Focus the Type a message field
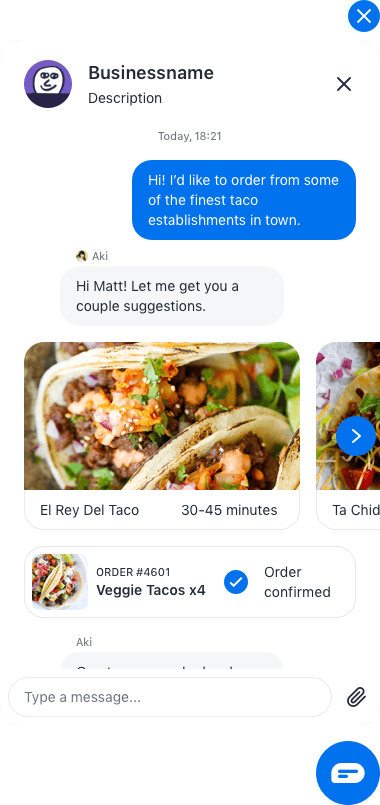The width and height of the screenshot is (380, 805). point(170,697)
